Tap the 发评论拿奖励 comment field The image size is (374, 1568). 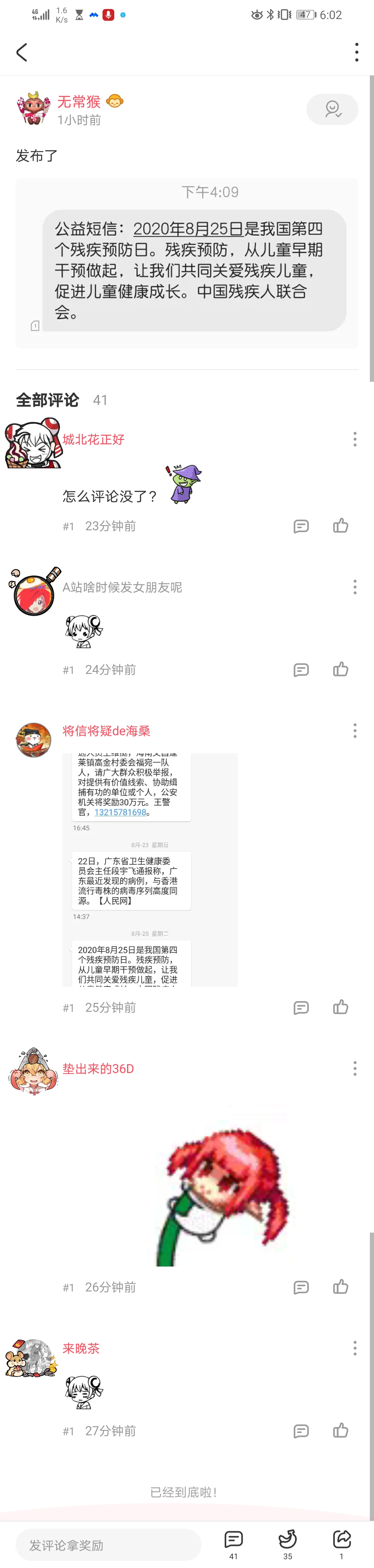(x=108, y=1545)
